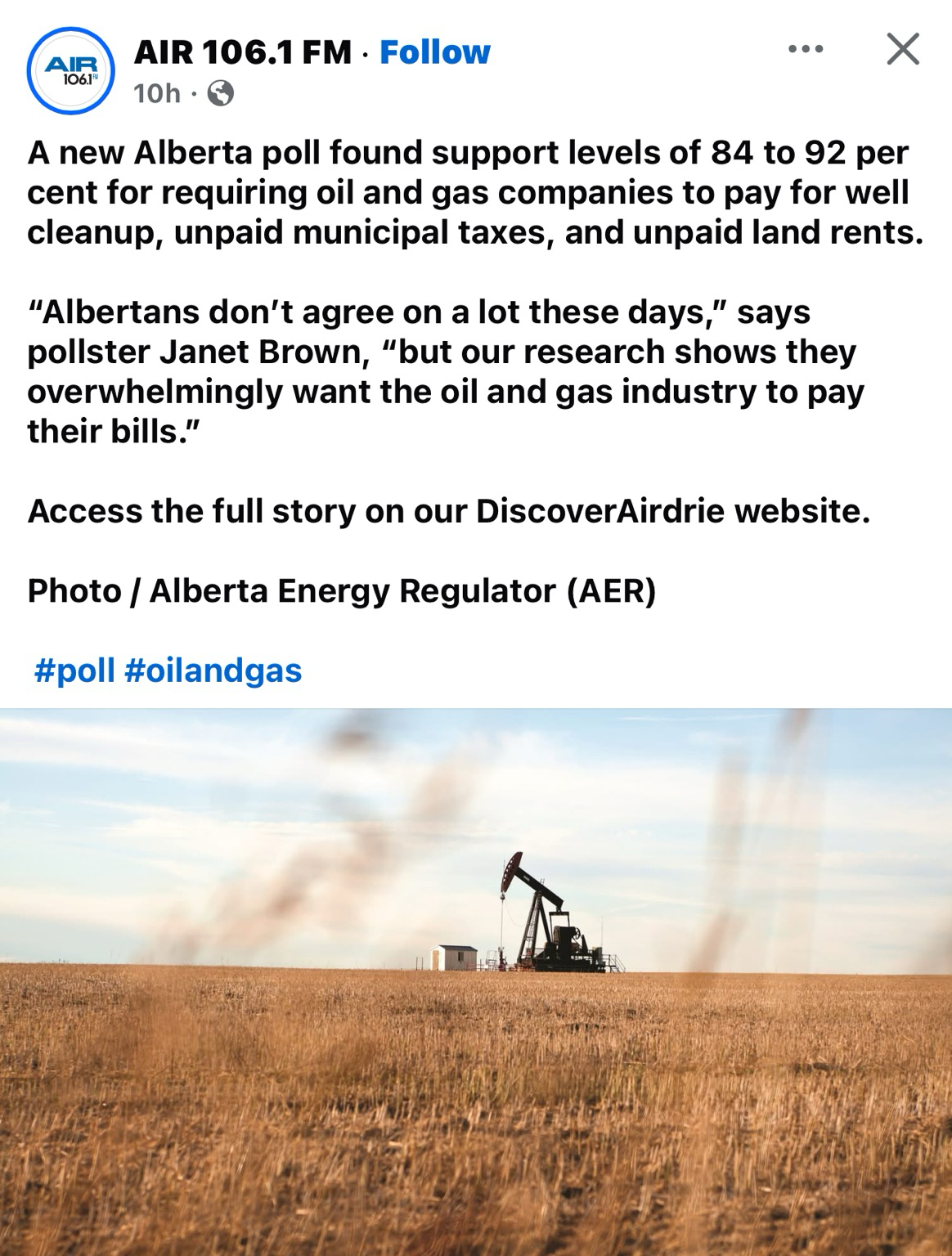Open AIR 106.1 FM page name
952x1256 pixels.
[242, 52]
